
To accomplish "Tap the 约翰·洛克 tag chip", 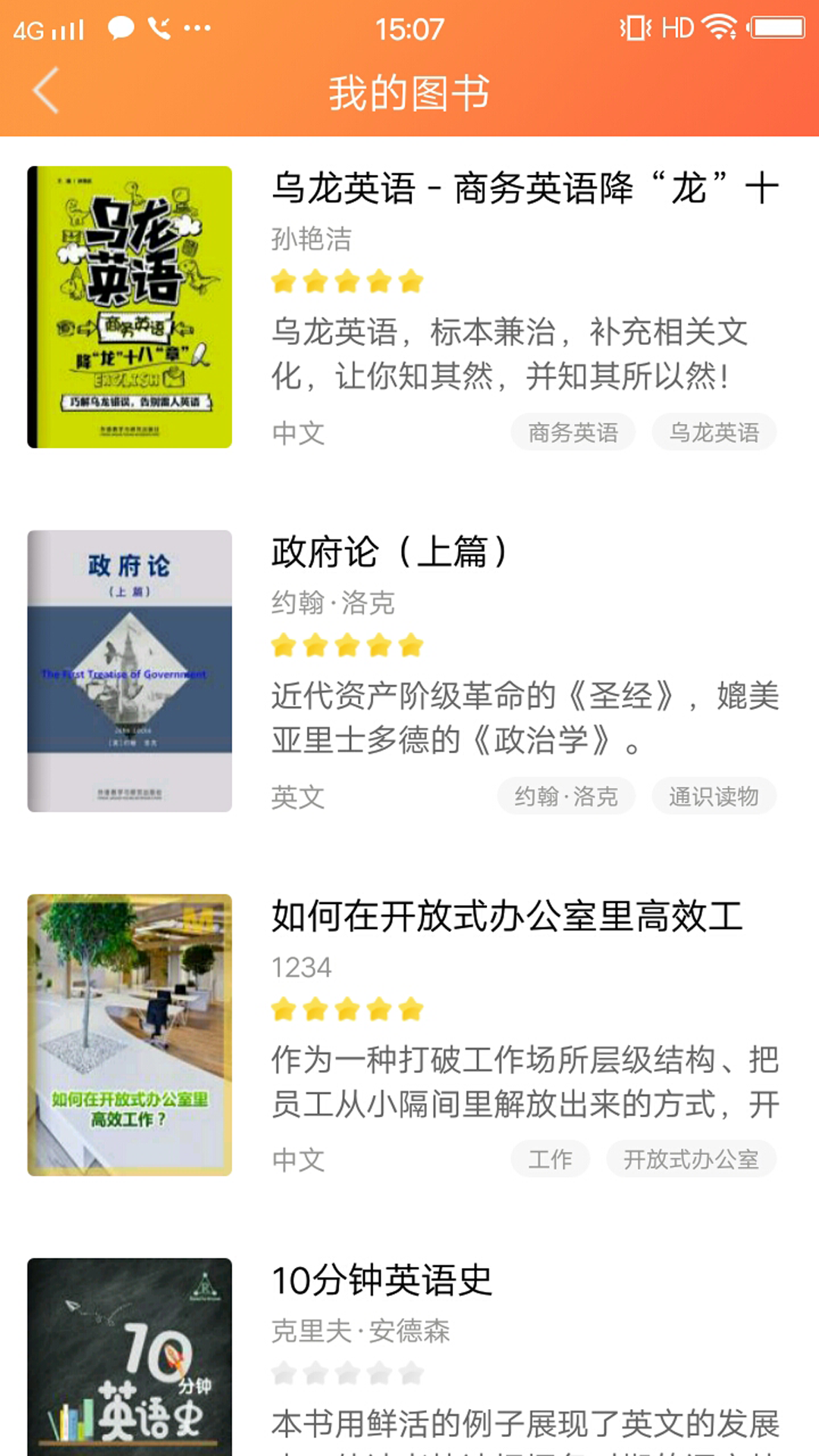I will pos(566,796).
